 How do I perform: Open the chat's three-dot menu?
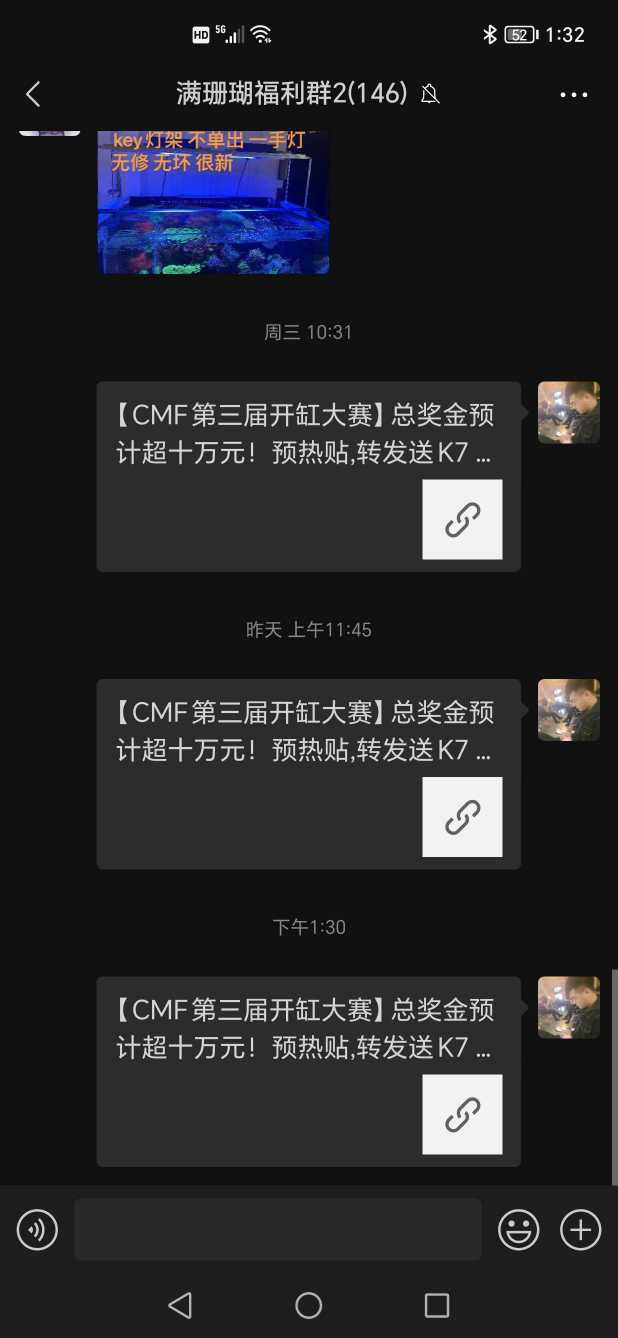(x=573, y=95)
